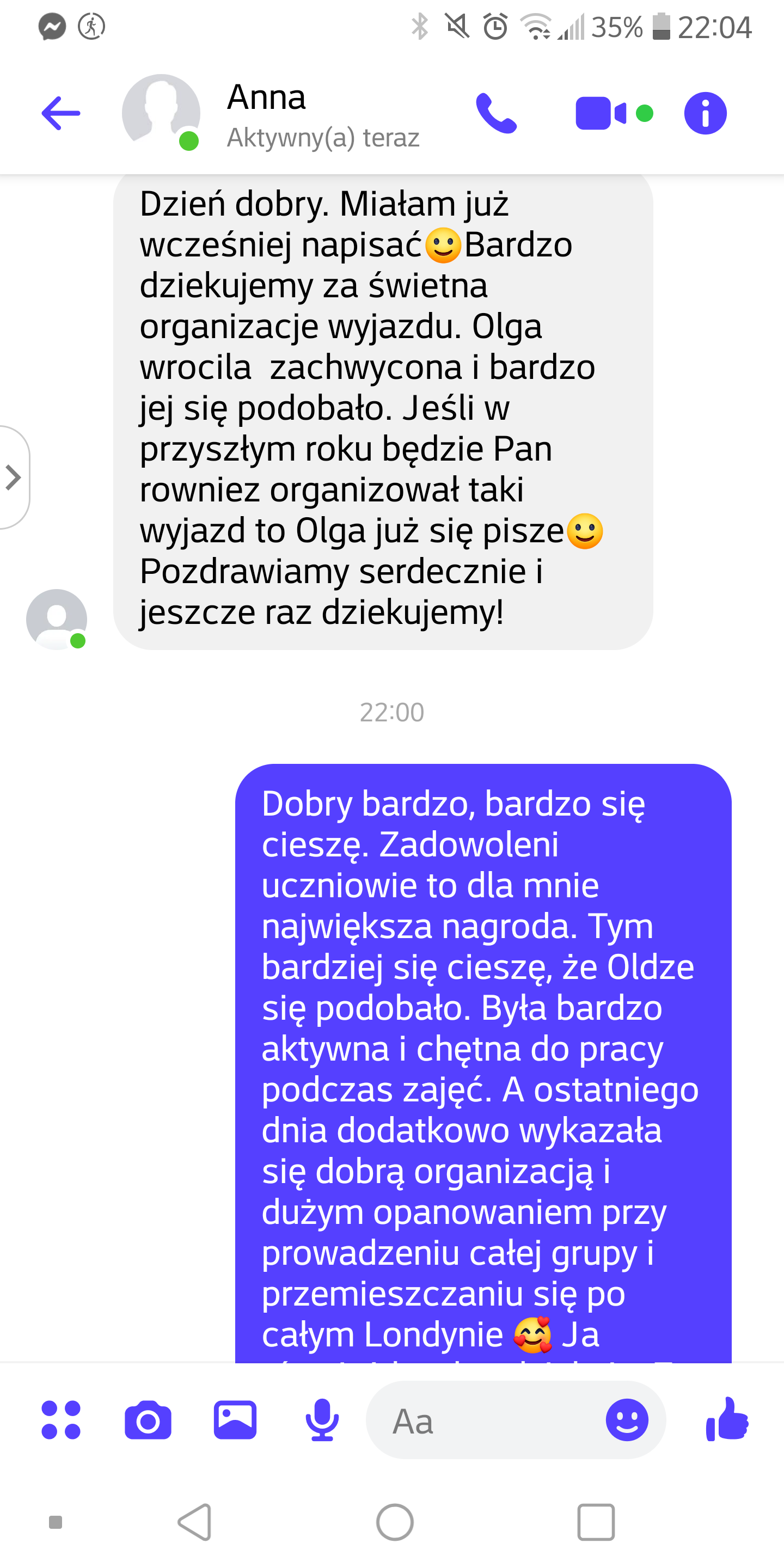784x1568 pixels.
Task: Tap the system home button
Action: [x=394, y=1522]
